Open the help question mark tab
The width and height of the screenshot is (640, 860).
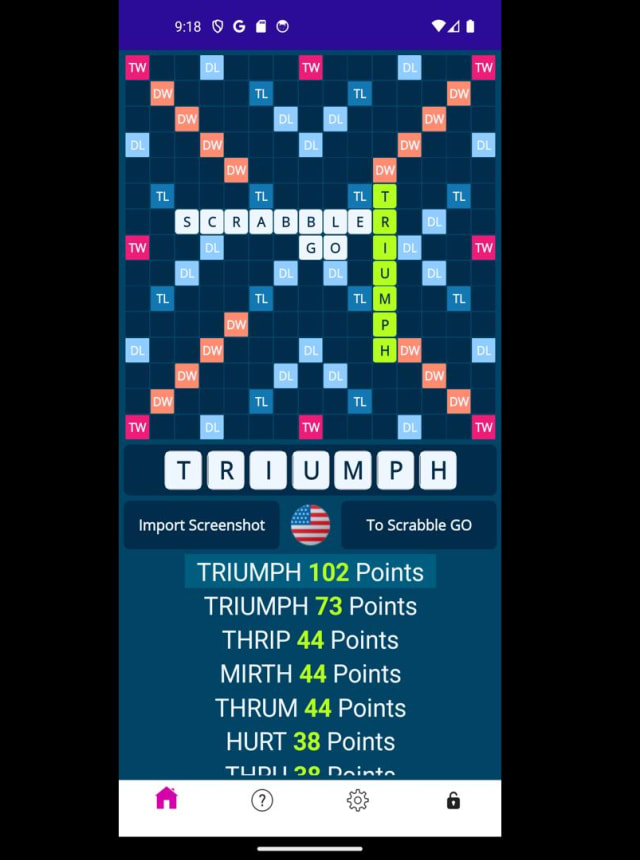pos(262,800)
